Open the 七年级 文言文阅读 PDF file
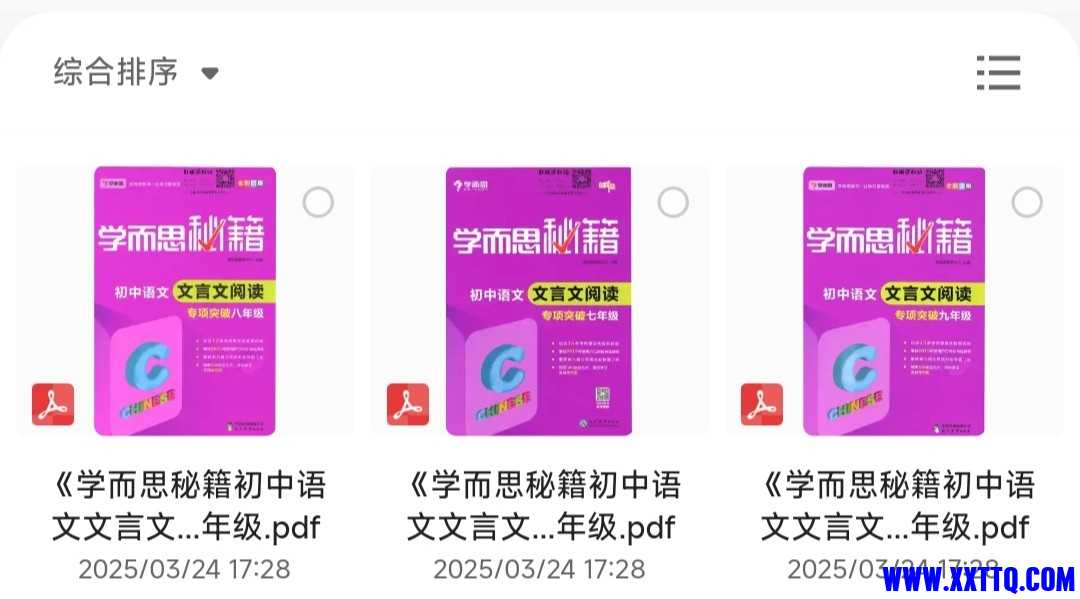This screenshot has width=1080, height=599. coord(538,301)
